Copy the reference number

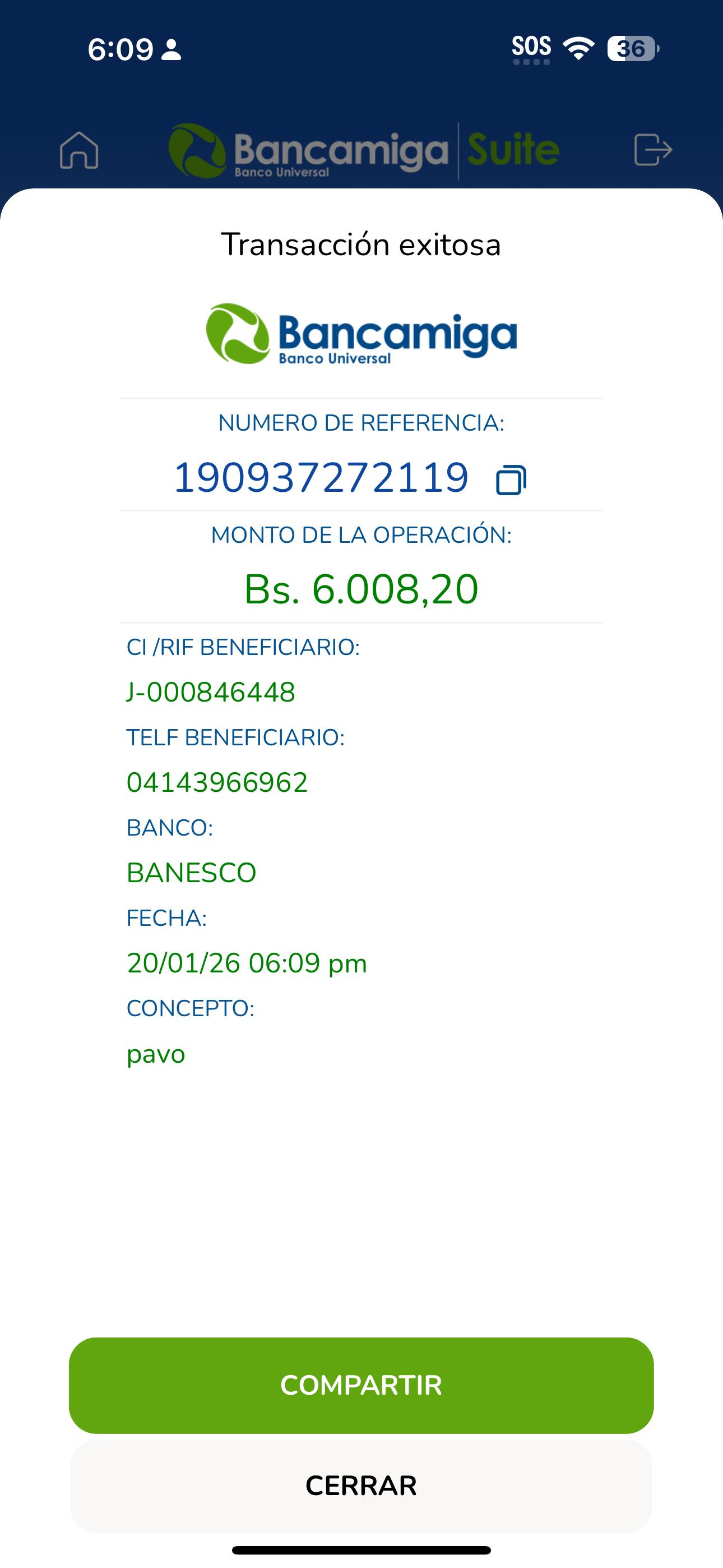click(x=511, y=479)
